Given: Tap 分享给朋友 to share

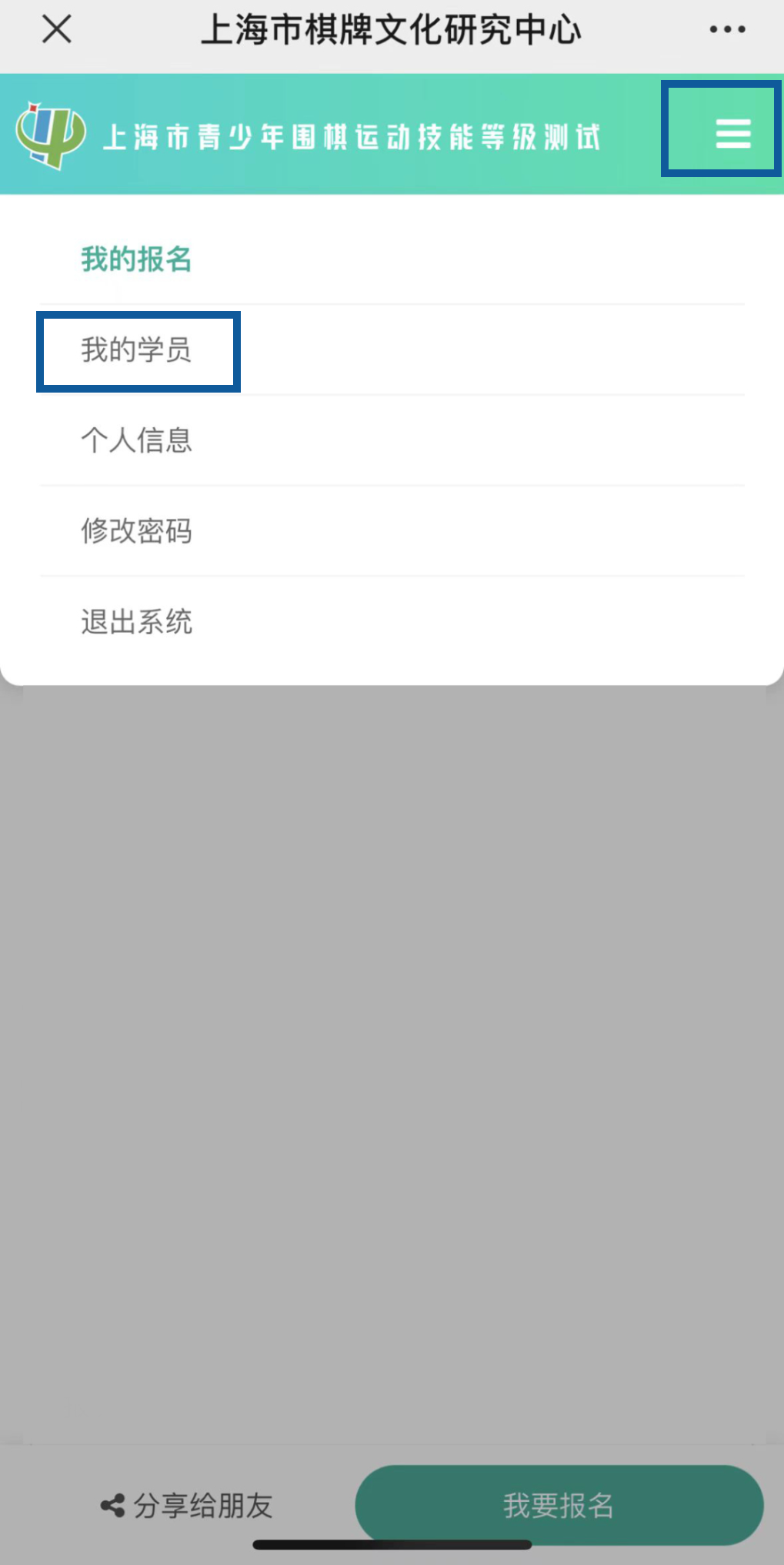Looking at the screenshot, I should pyautogui.click(x=187, y=1506).
